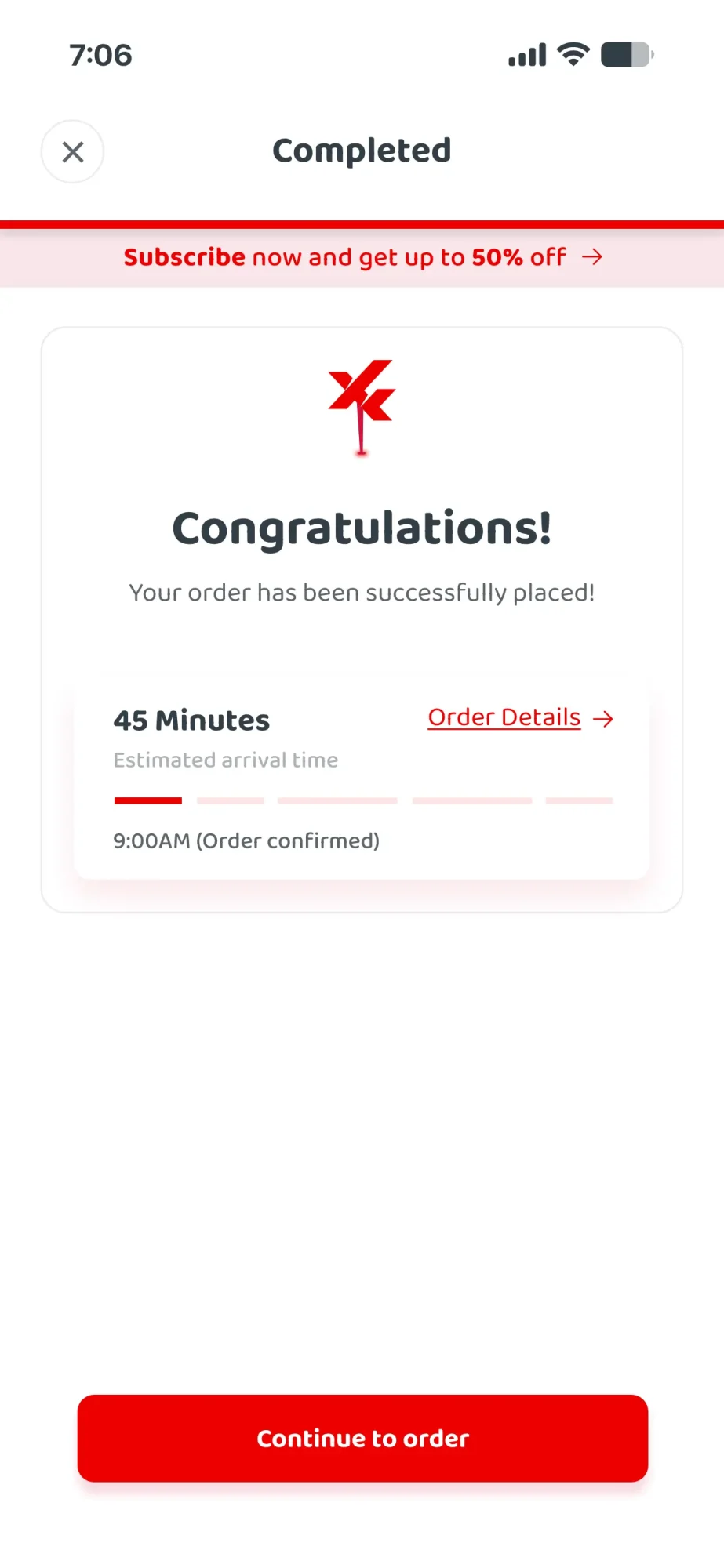Viewport: 724px width, 1568px height.
Task: Select the first filled progress segment
Action: pyautogui.click(x=147, y=800)
